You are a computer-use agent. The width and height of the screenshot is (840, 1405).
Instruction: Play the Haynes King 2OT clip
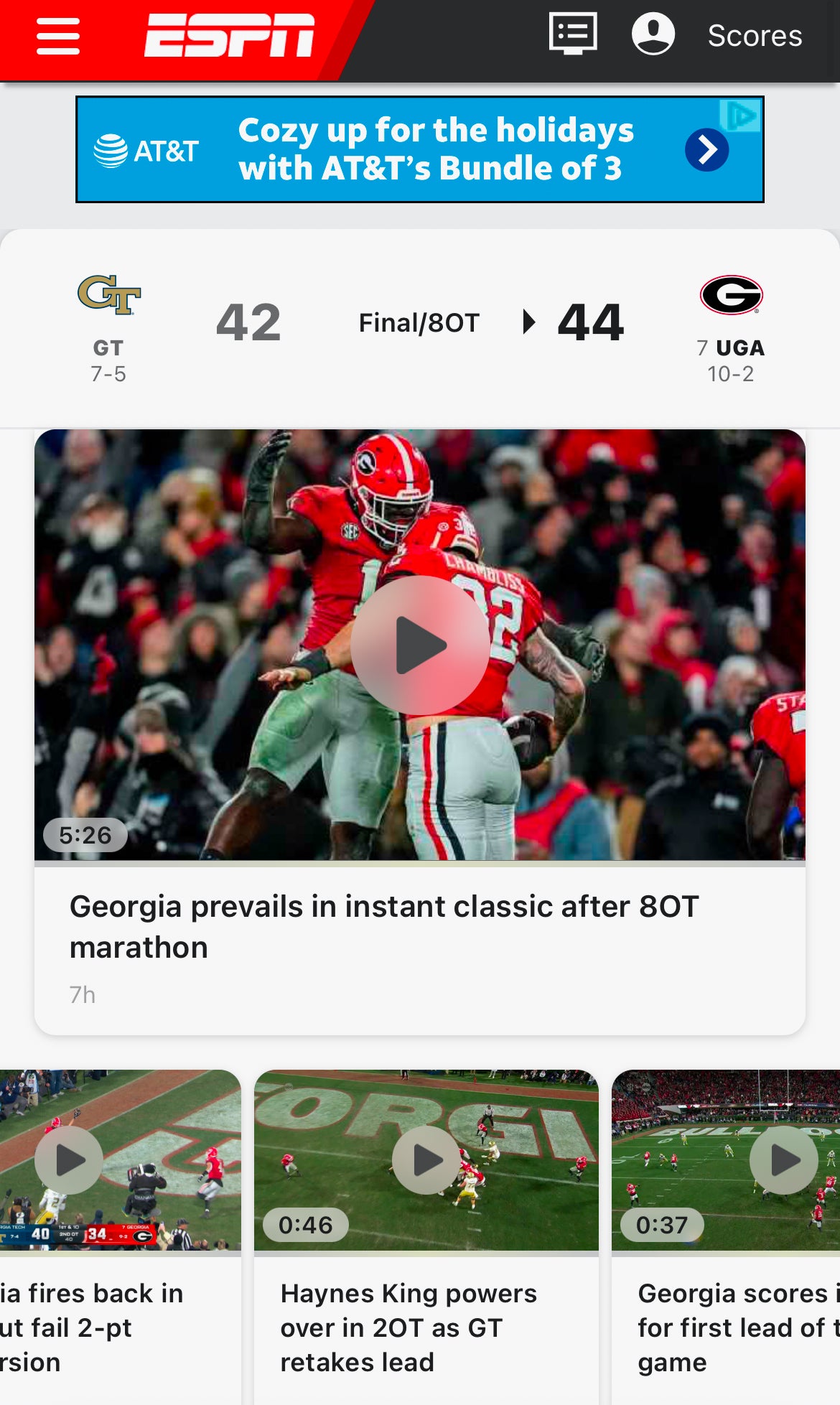click(x=426, y=1159)
